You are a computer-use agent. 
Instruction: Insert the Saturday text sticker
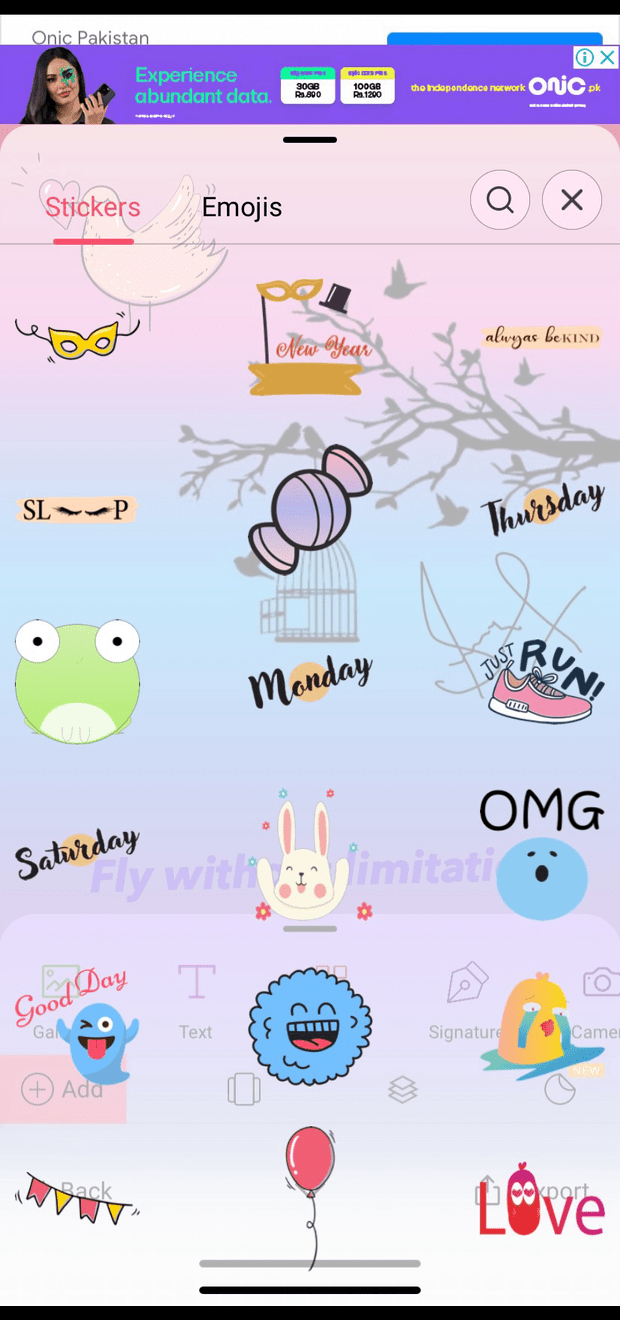[77, 853]
